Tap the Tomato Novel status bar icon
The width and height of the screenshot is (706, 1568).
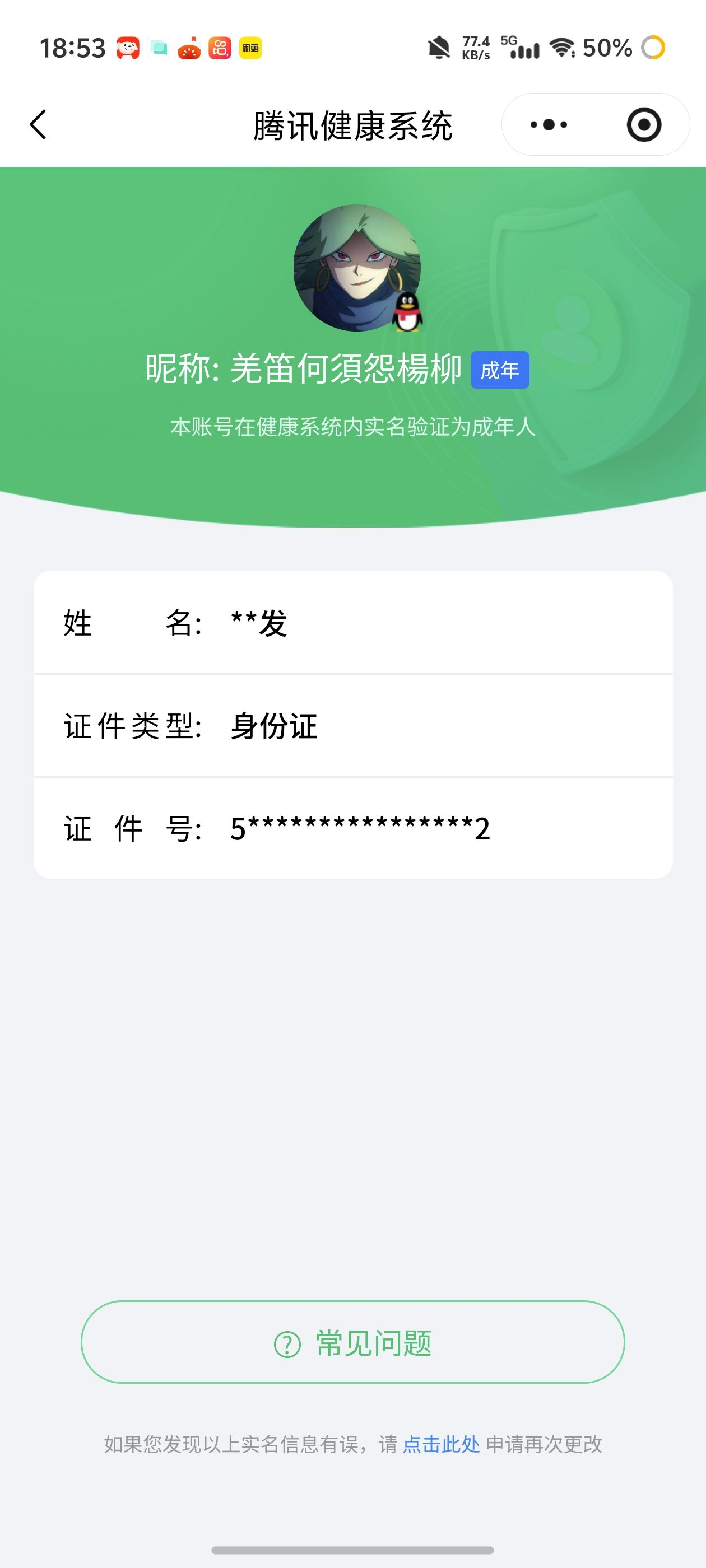(x=189, y=48)
